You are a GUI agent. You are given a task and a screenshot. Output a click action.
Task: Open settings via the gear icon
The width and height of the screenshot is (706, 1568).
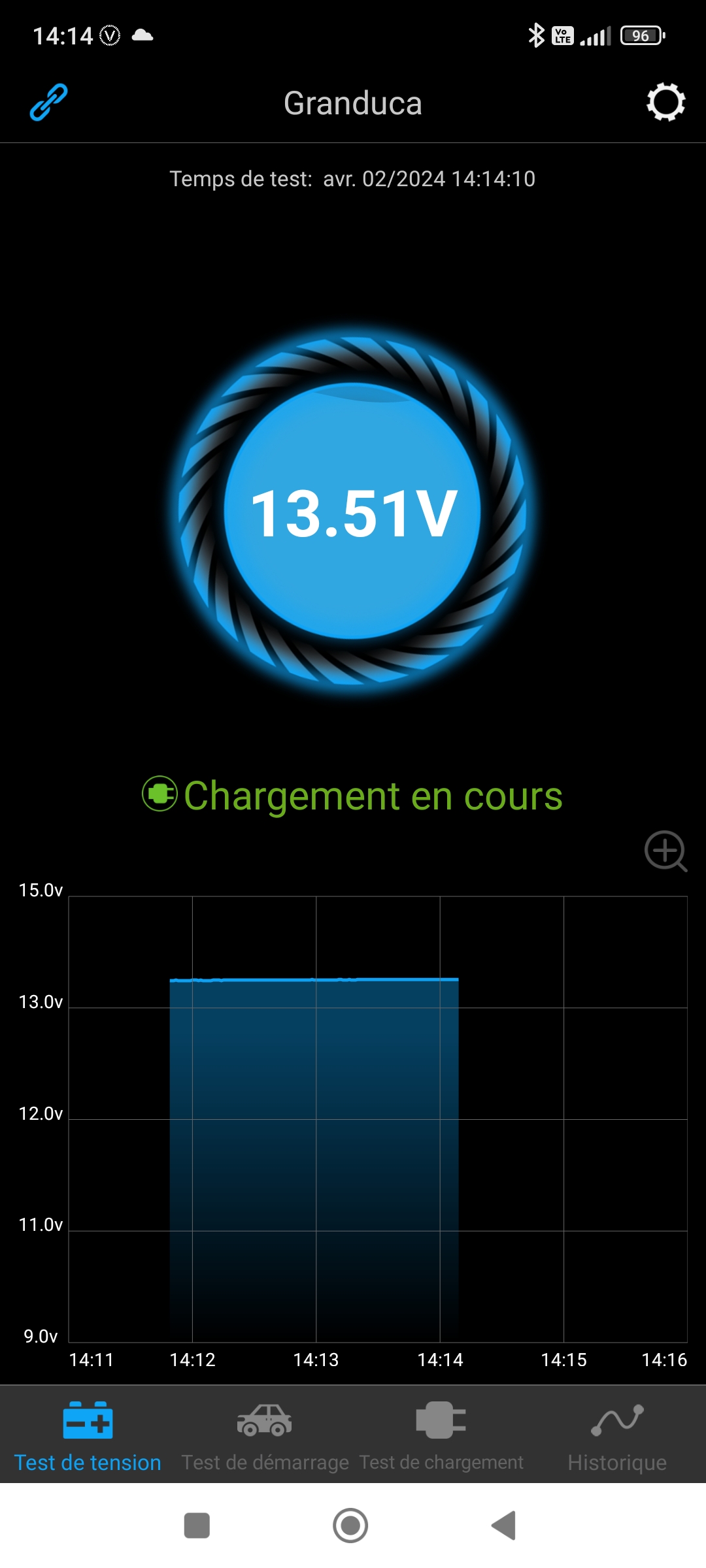[665, 102]
